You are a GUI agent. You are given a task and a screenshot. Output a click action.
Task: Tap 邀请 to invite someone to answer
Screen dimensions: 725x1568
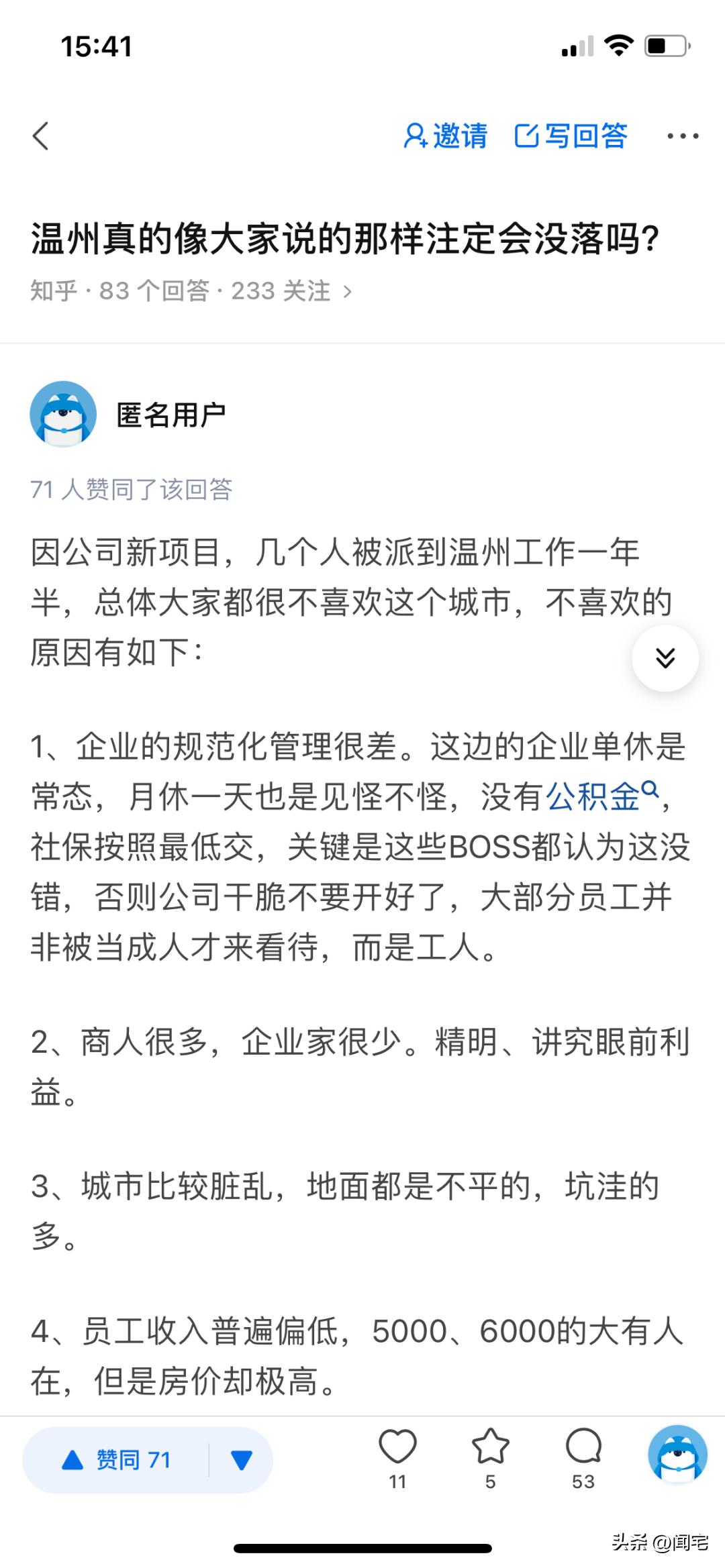click(446, 136)
